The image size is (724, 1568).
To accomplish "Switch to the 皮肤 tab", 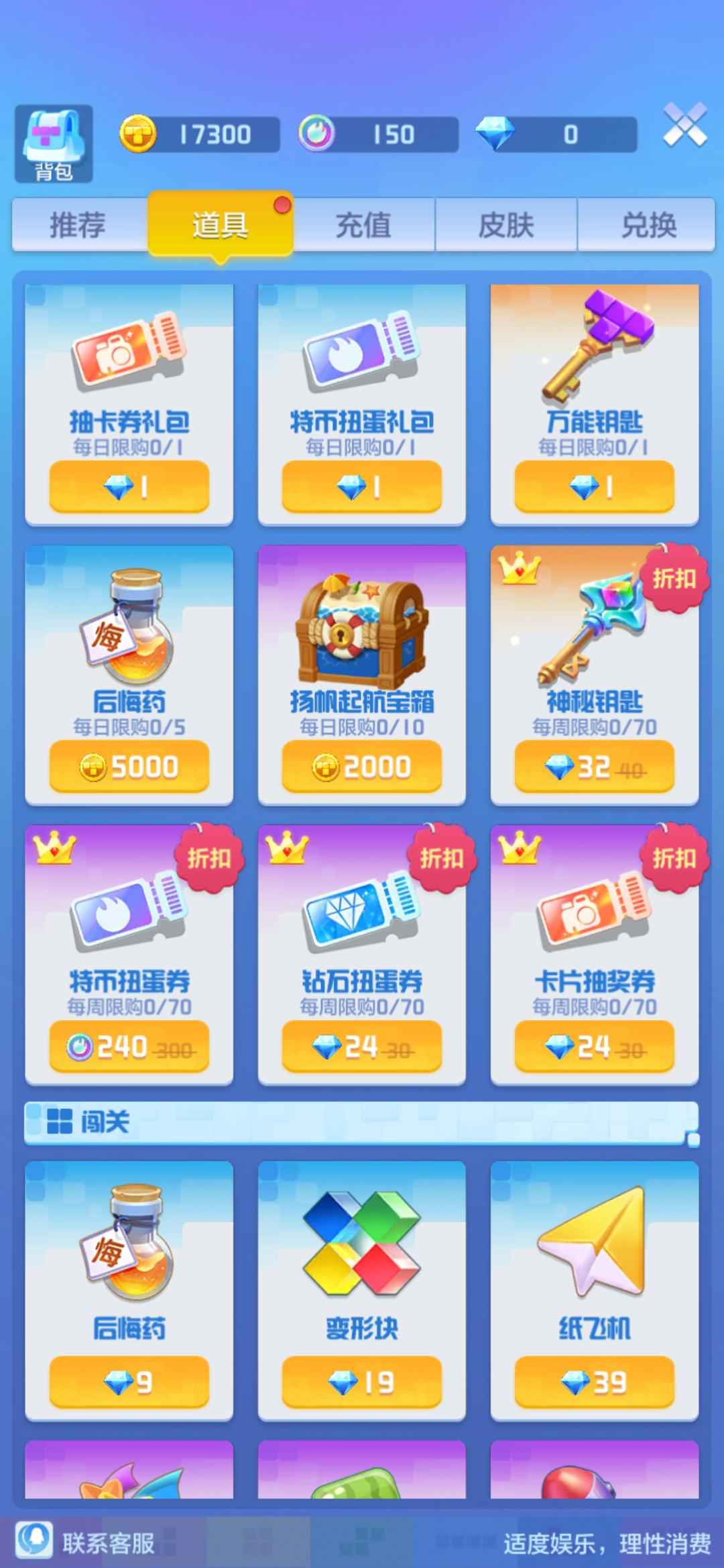I will pos(506,225).
